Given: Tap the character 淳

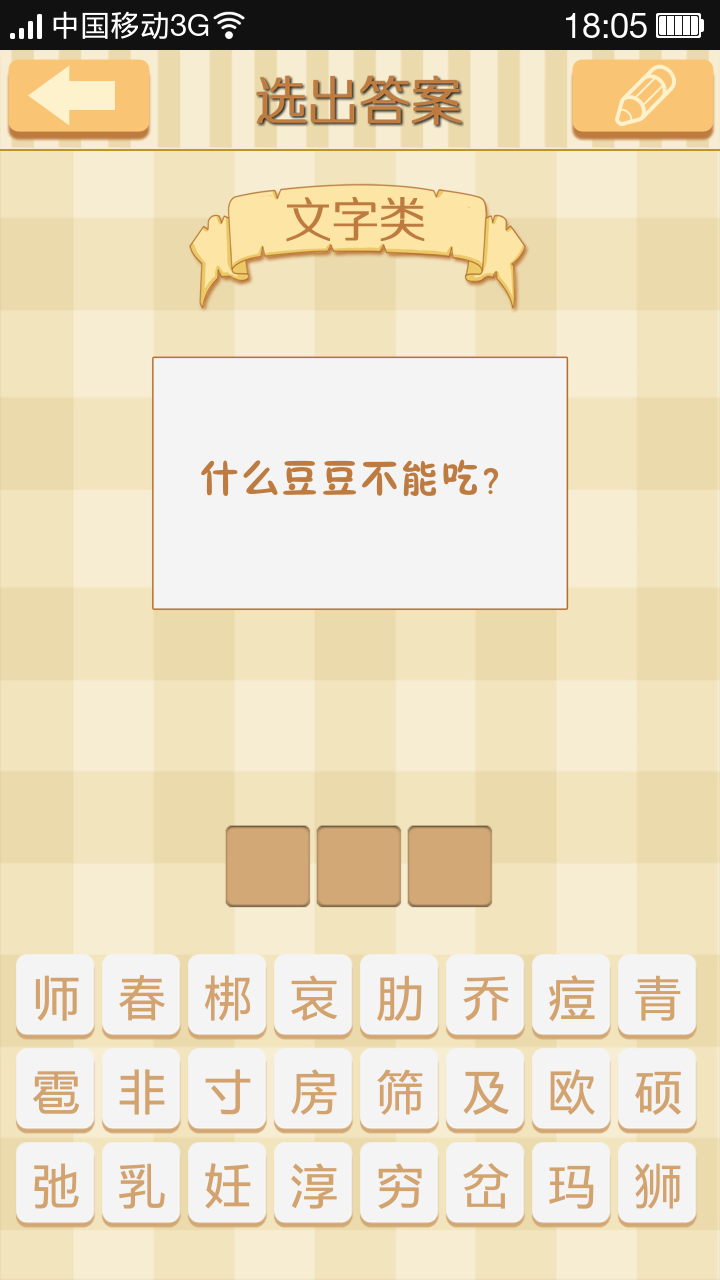Looking at the screenshot, I should pyautogui.click(x=313, y=1184).
